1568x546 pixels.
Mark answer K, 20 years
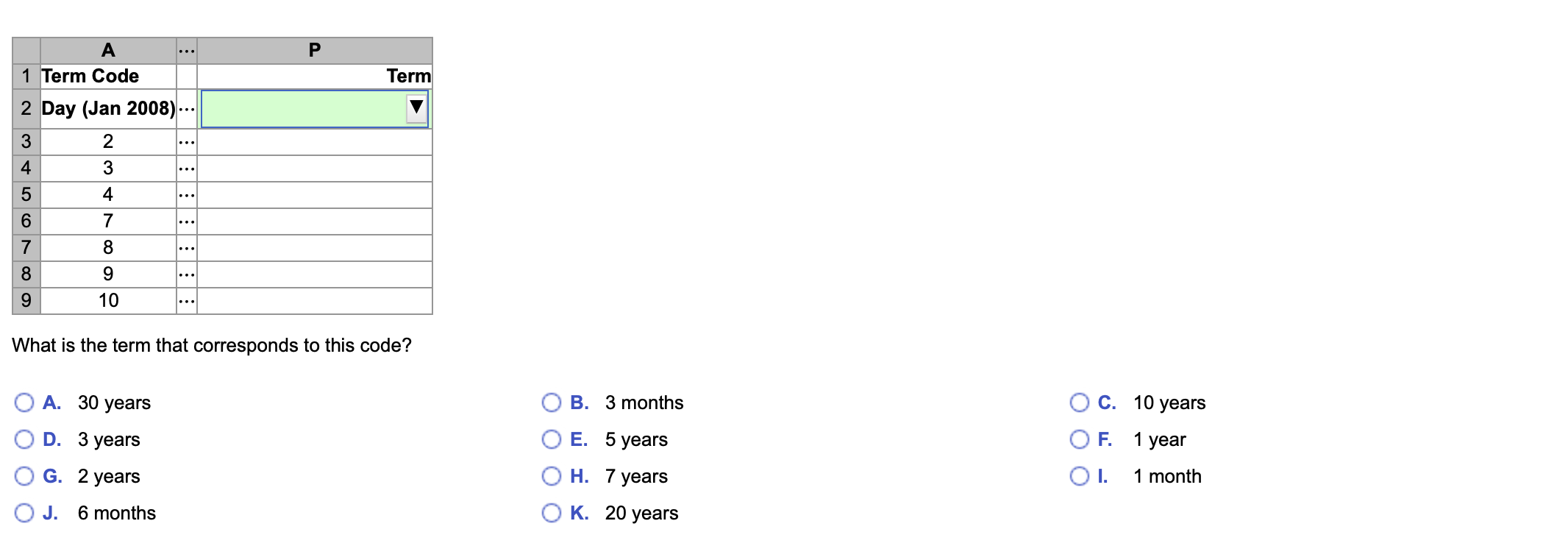pyautogui.click(x=552, y=513)
